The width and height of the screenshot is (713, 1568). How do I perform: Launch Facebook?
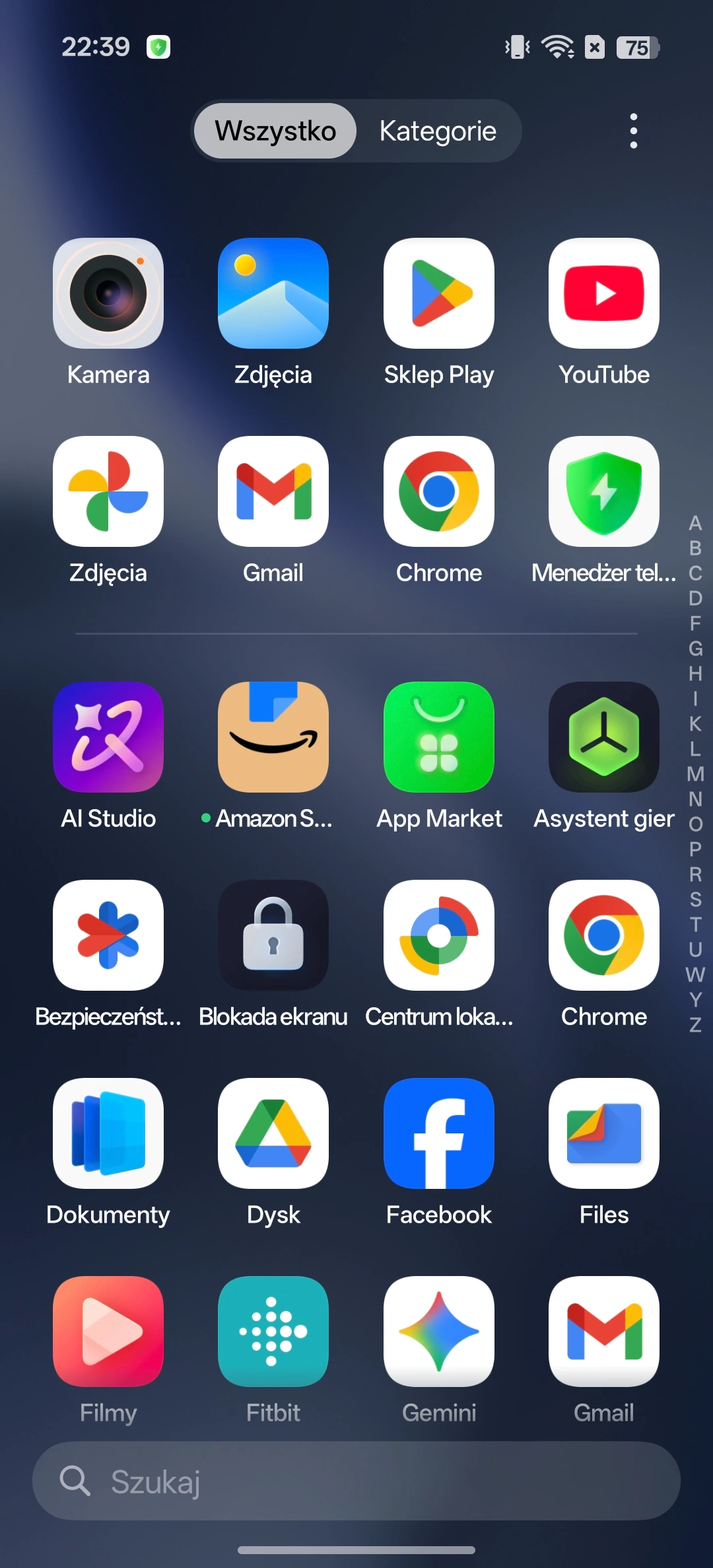(x=439, y=1134)
